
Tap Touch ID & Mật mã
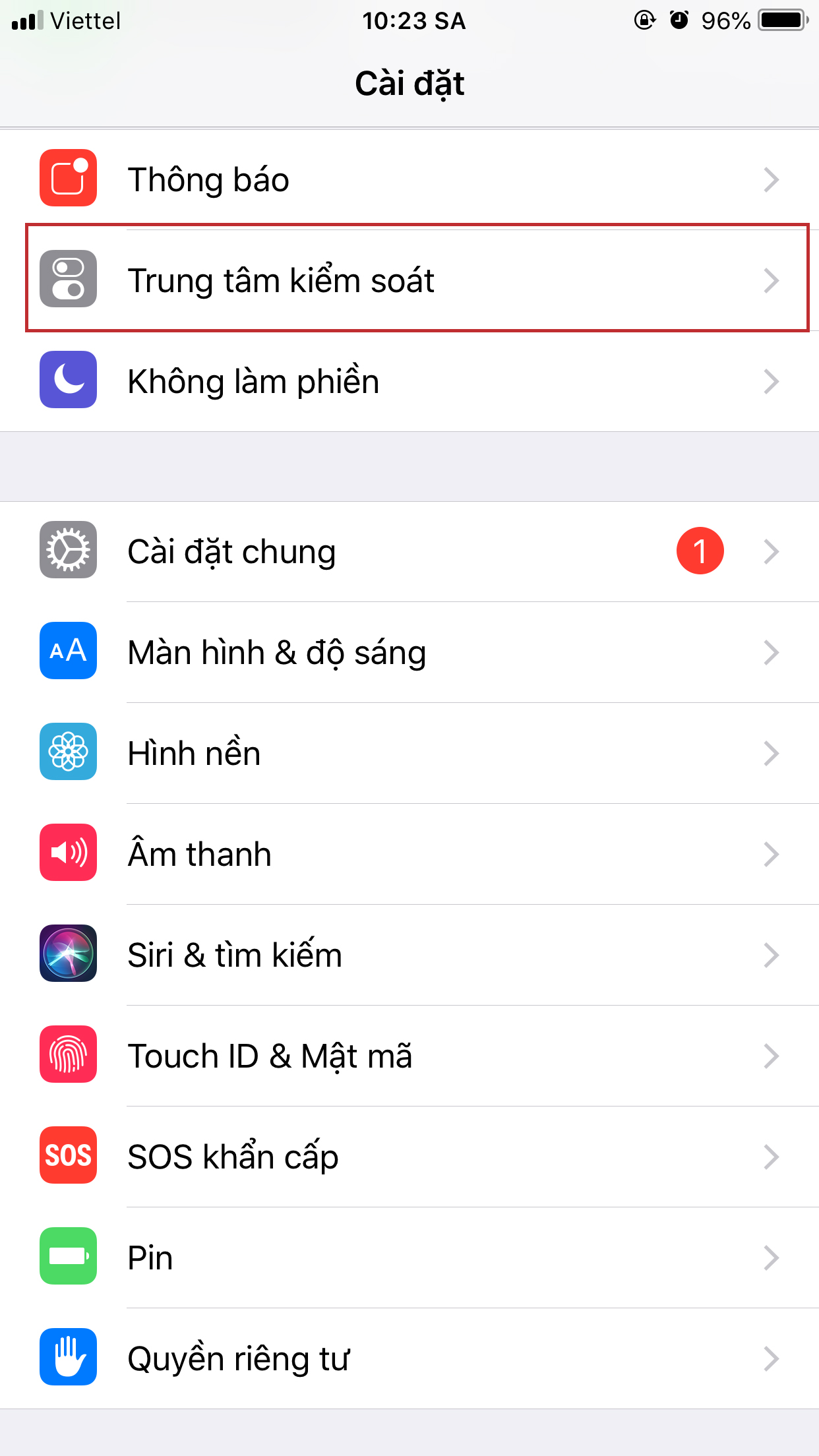(409, 1056)
